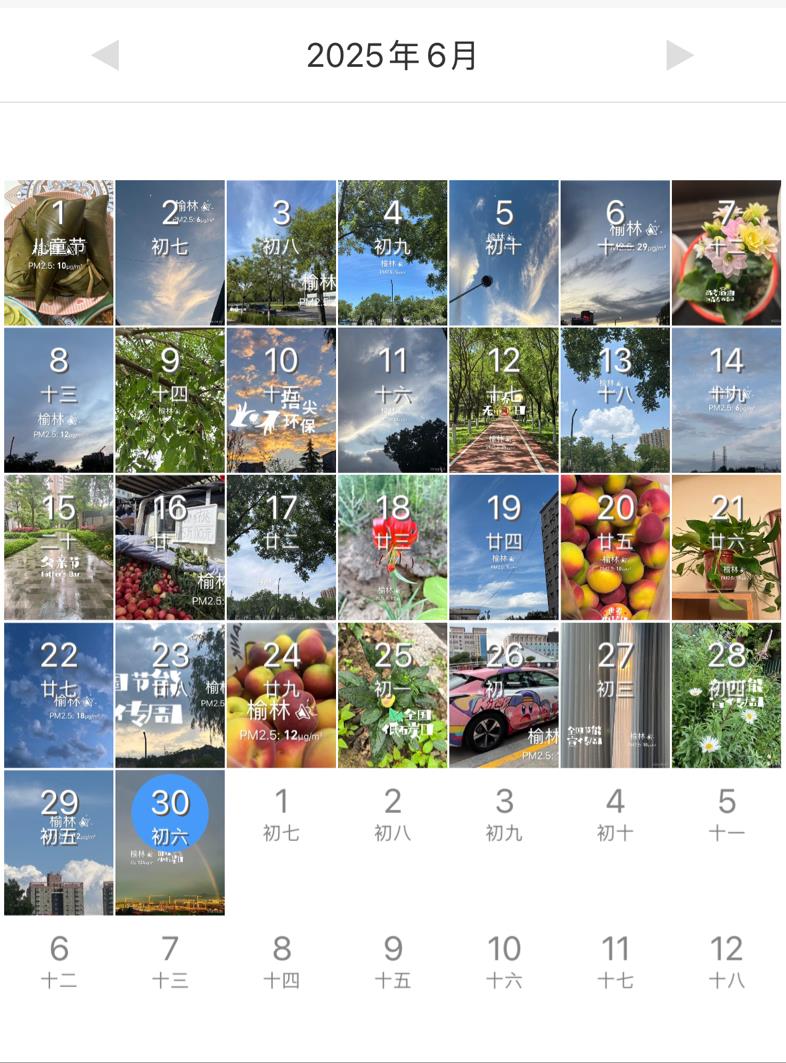Select July 10 in the calendar
786x1063 pixels.
click(504, 961)
